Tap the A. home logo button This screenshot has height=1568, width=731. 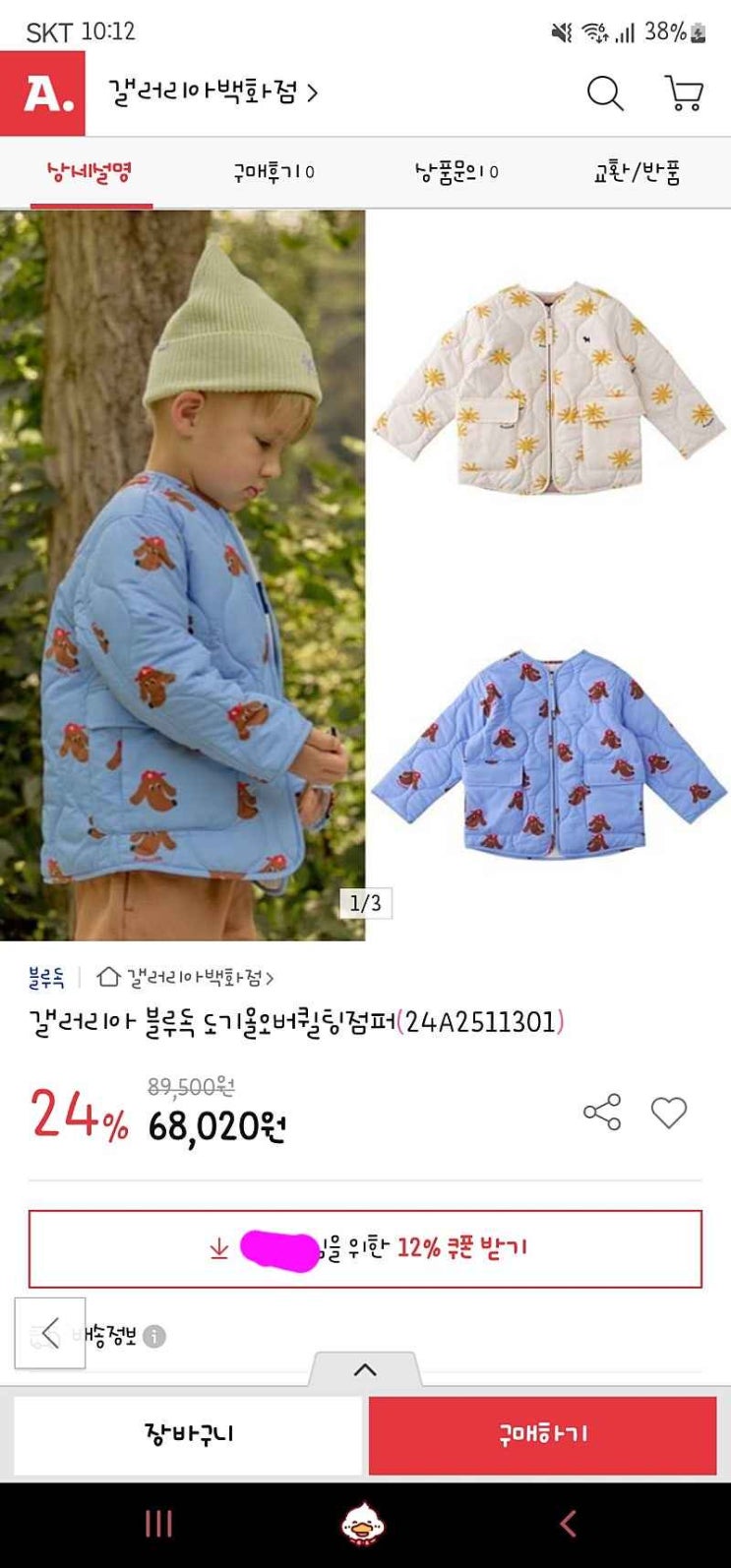tap(42, 93)
